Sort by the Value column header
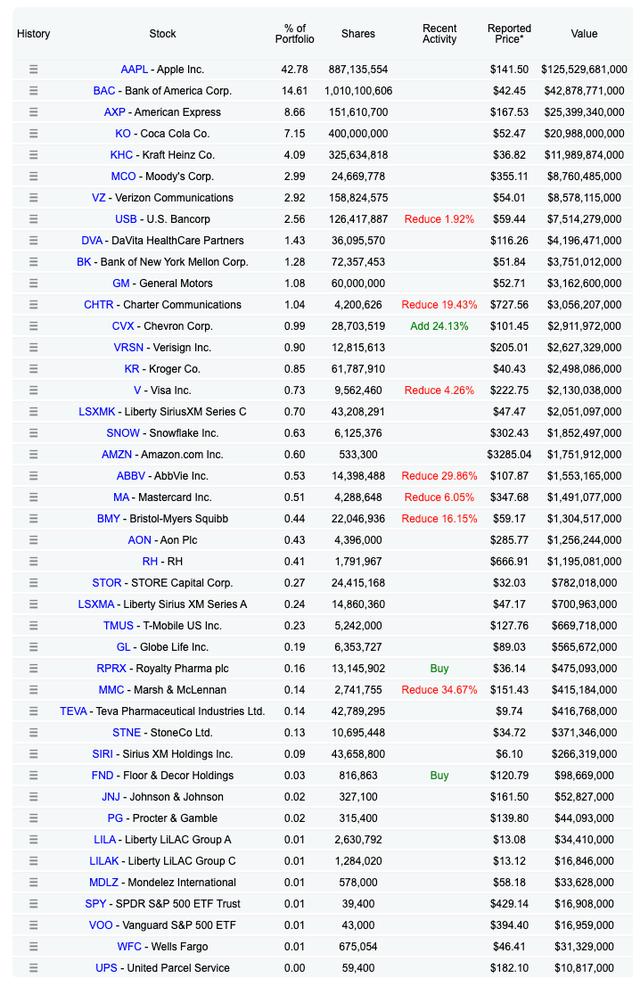This screenshot has height=986, width=640. tap(583, 33)
